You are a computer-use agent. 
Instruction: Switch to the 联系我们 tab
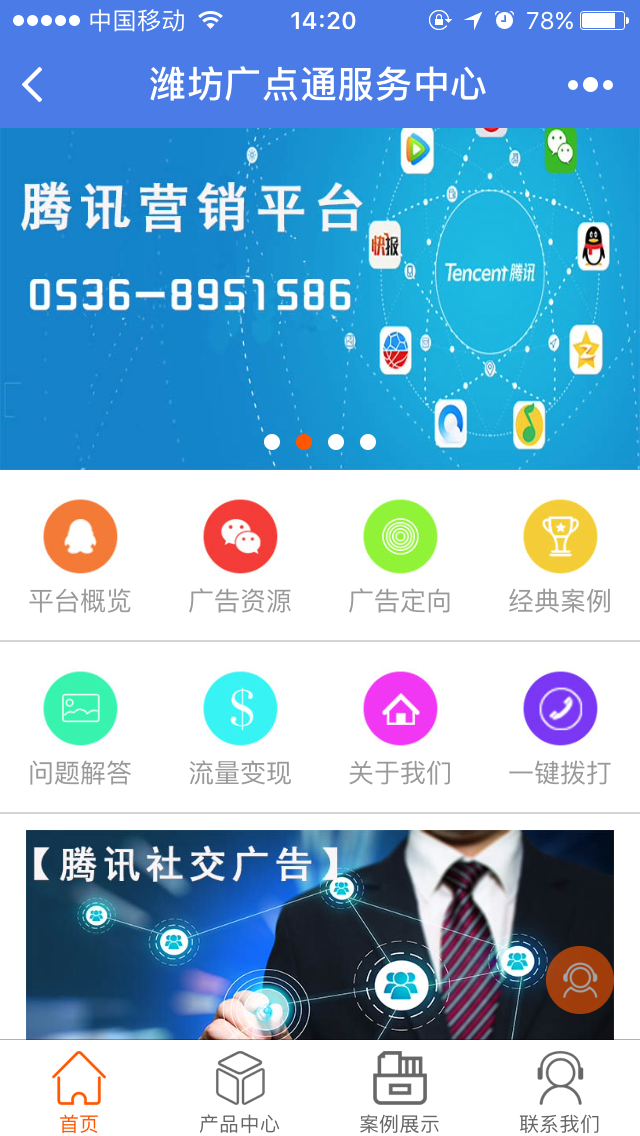(x=560, y=1092)
